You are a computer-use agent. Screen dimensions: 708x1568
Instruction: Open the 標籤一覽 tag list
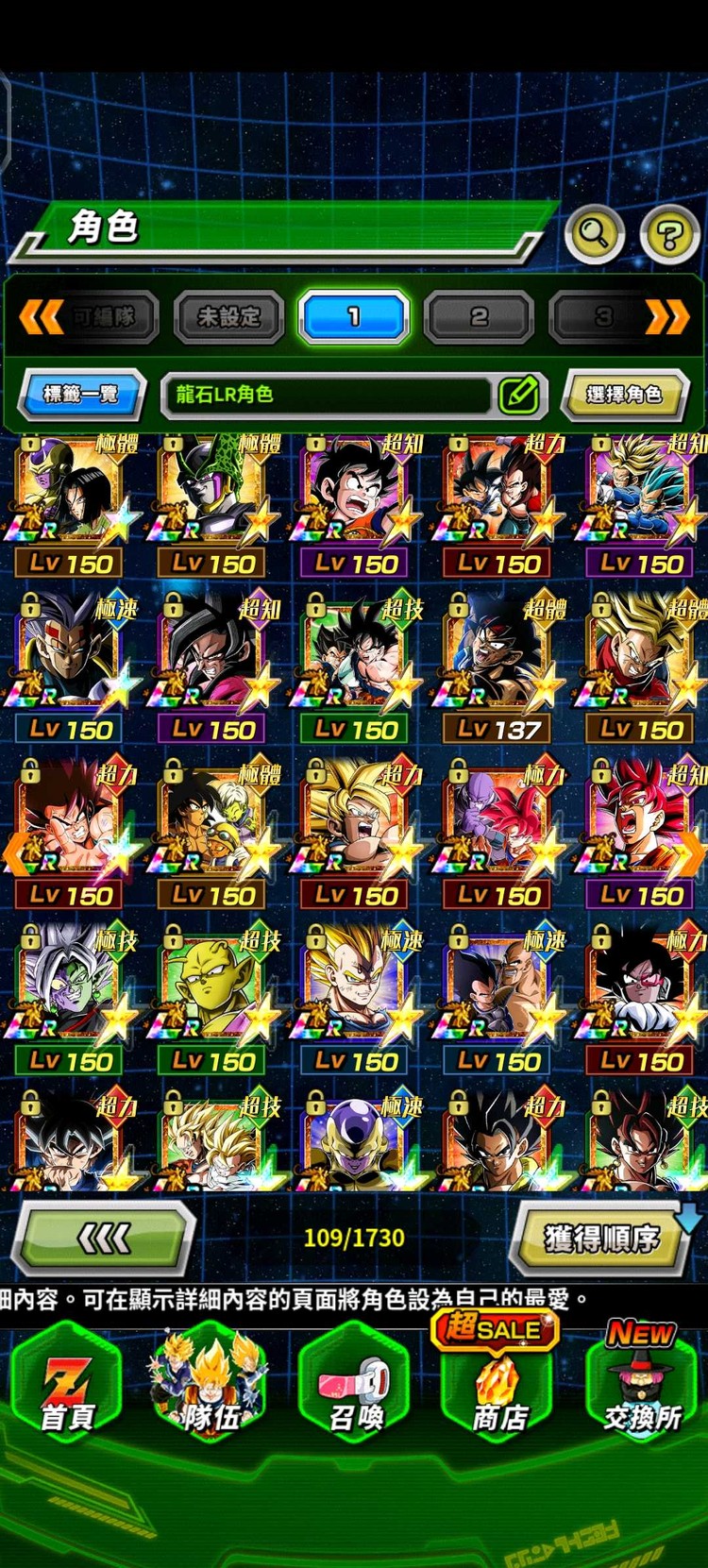82,394
